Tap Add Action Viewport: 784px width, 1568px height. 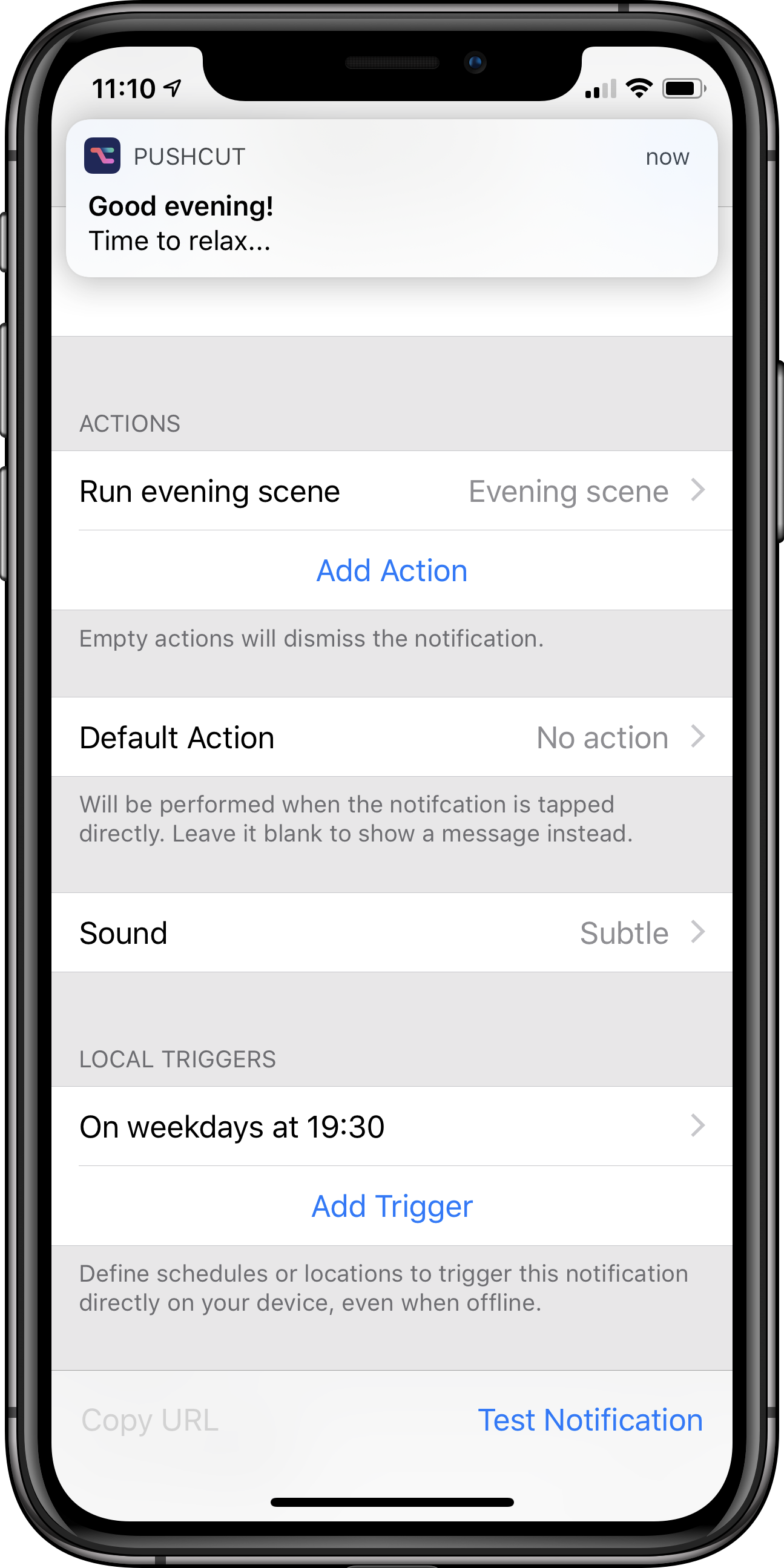pos(391,570)
